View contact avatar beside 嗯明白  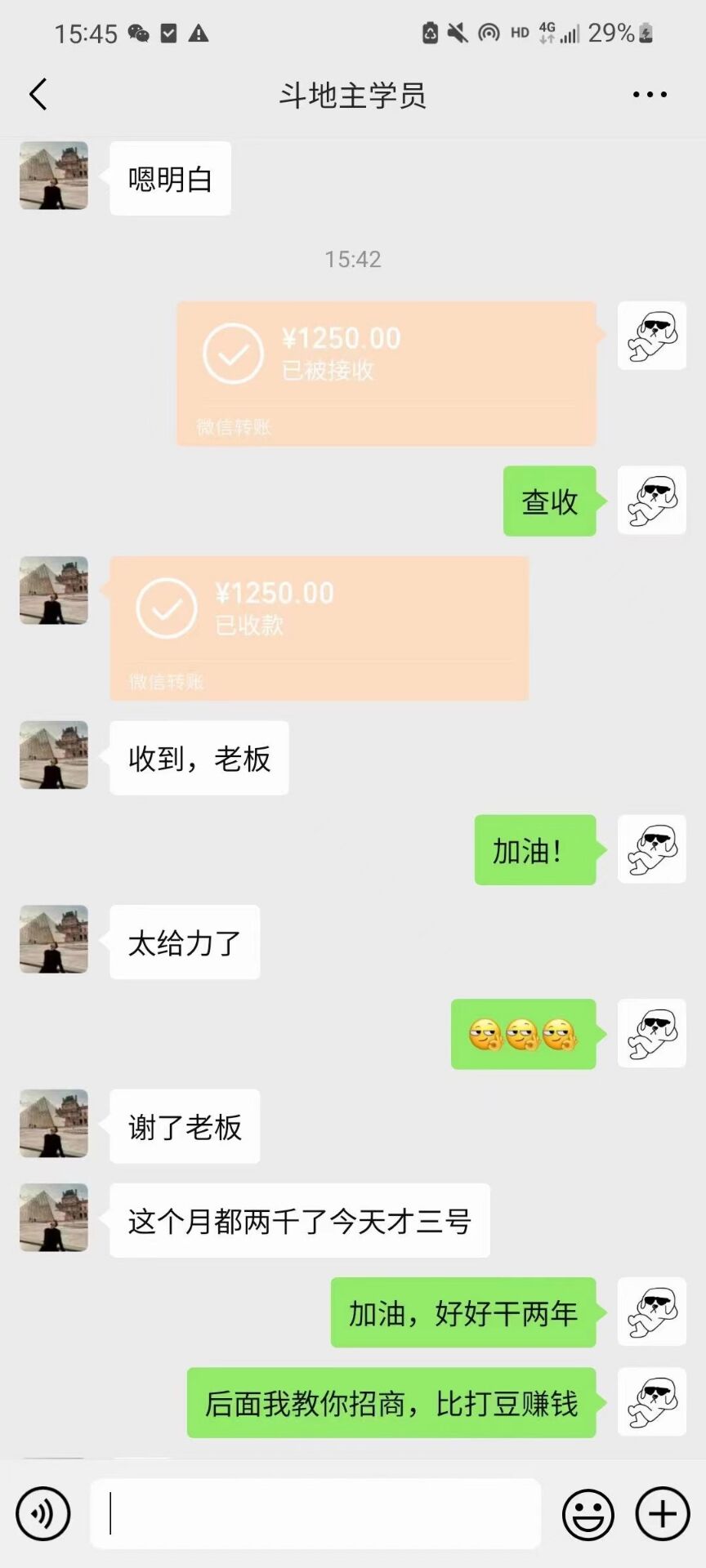[54, 176]
